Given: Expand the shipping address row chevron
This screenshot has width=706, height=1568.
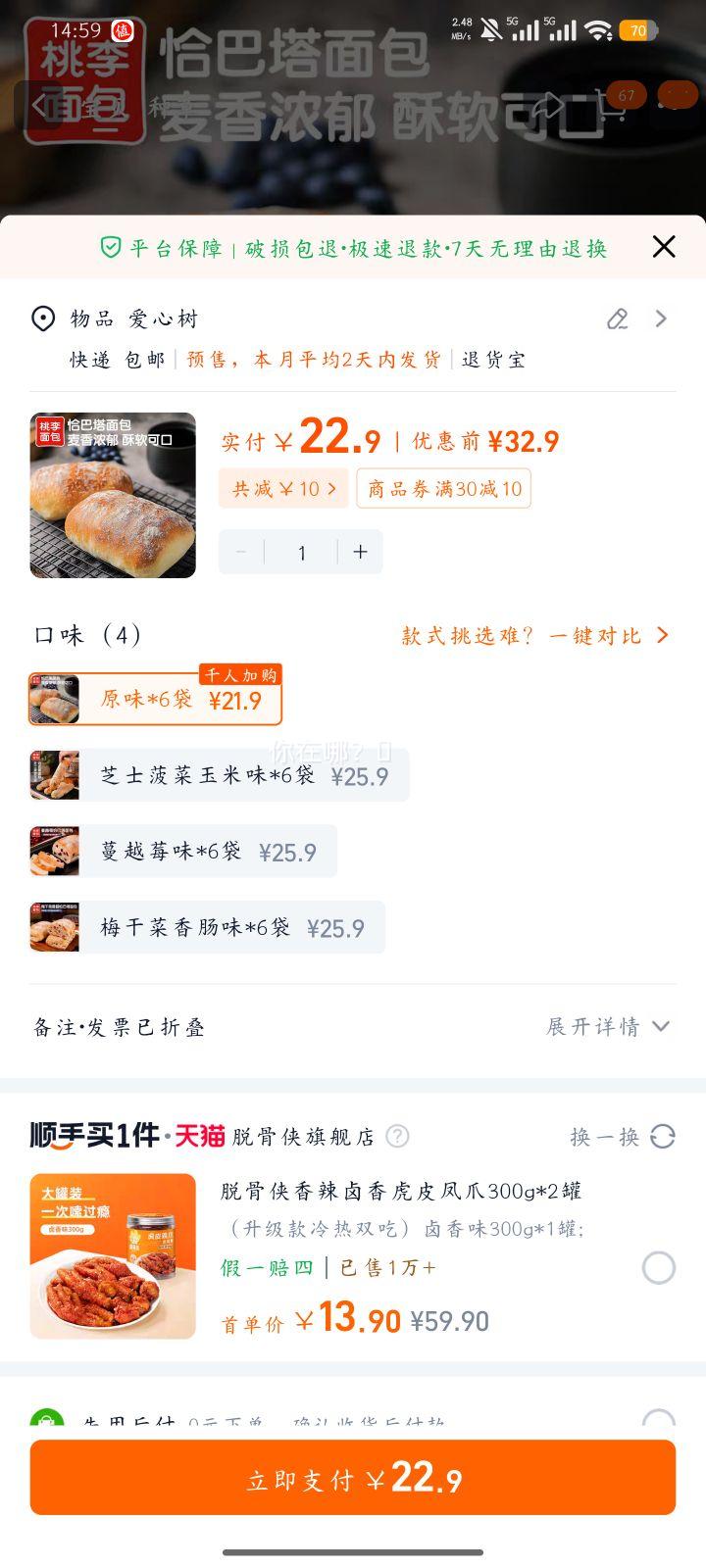Looking at the screenshot, I should (660, 318).
